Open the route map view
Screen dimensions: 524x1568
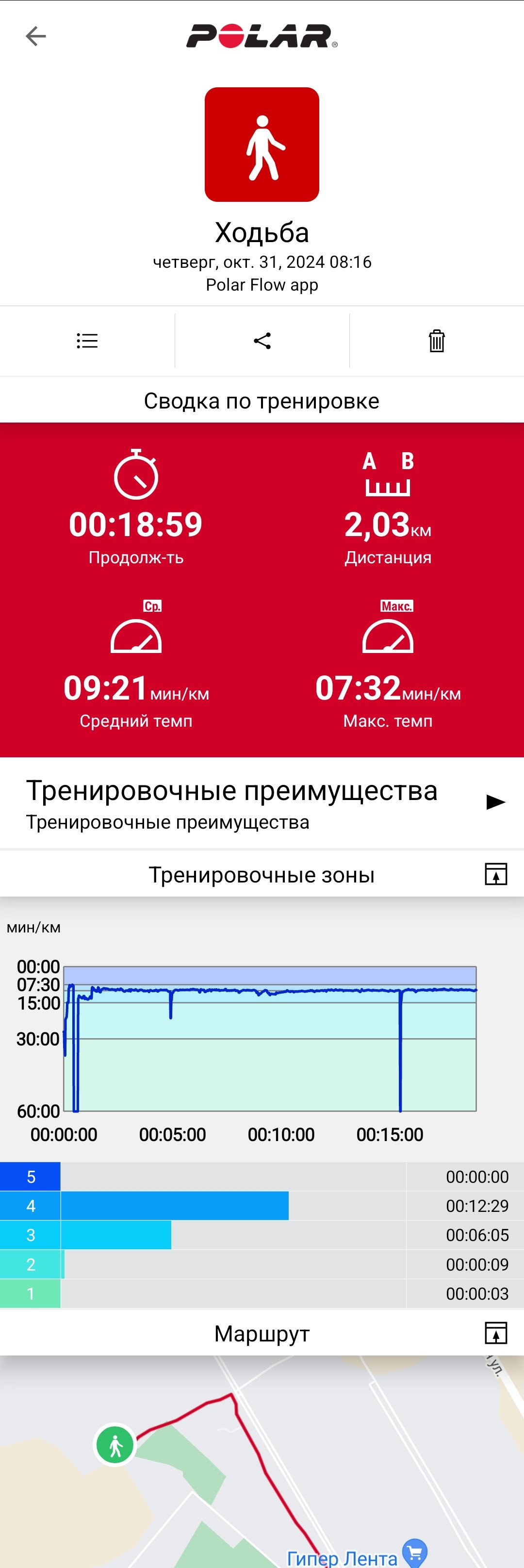[262, 1461]
